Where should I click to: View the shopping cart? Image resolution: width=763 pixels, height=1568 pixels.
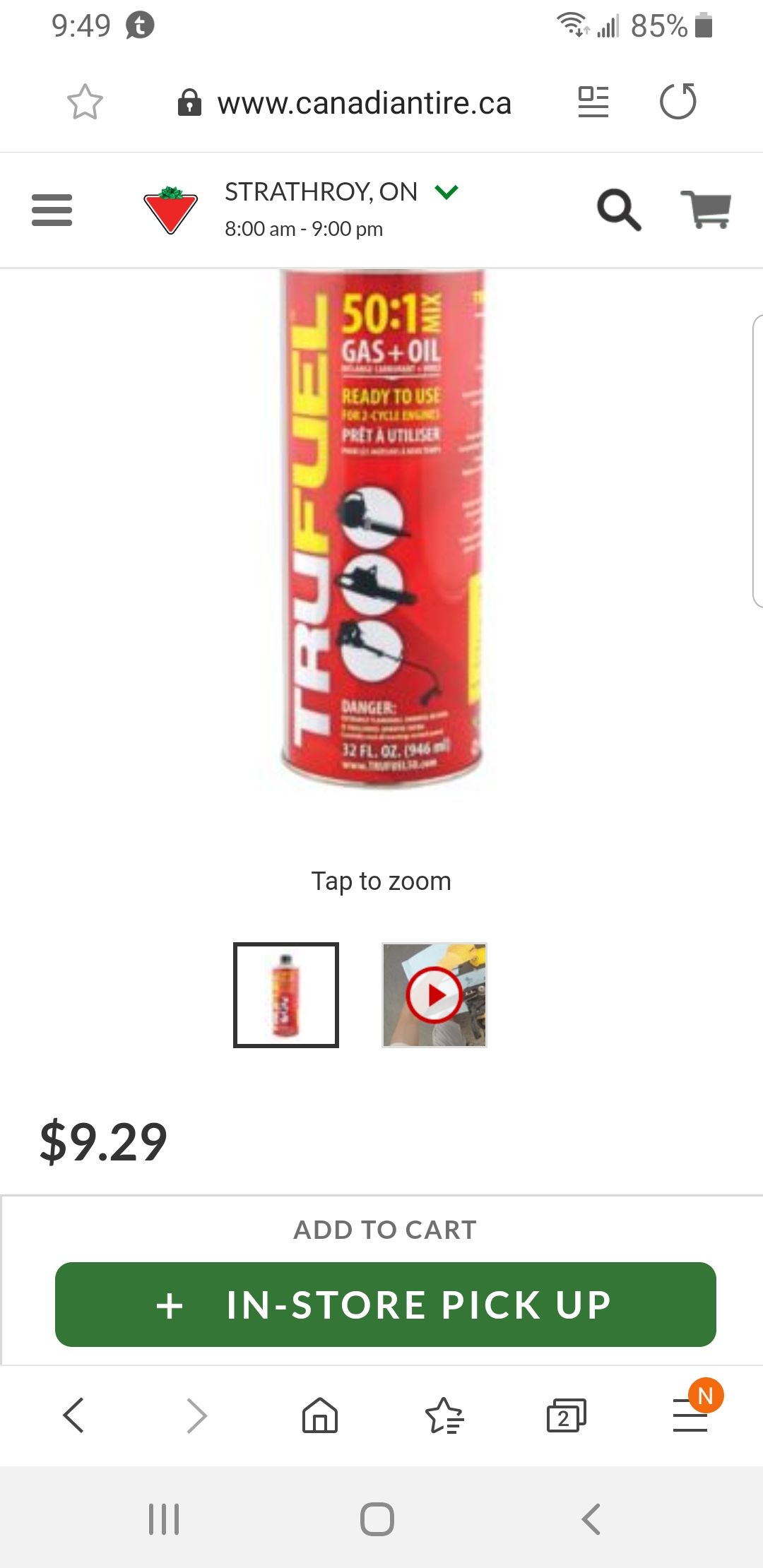point(705,210)
